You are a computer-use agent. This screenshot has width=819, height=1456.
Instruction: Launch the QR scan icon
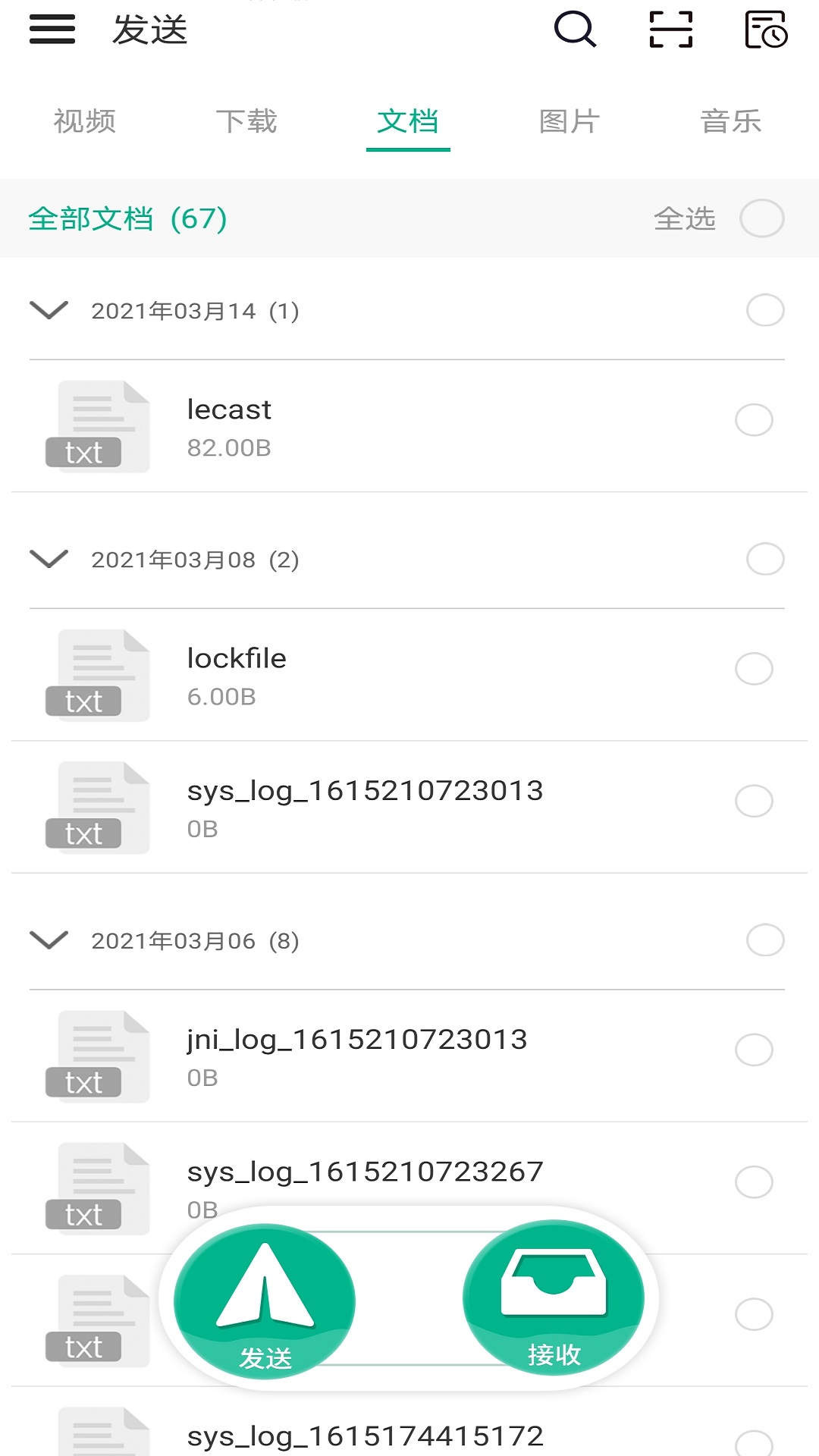click(x=671, y=30)
